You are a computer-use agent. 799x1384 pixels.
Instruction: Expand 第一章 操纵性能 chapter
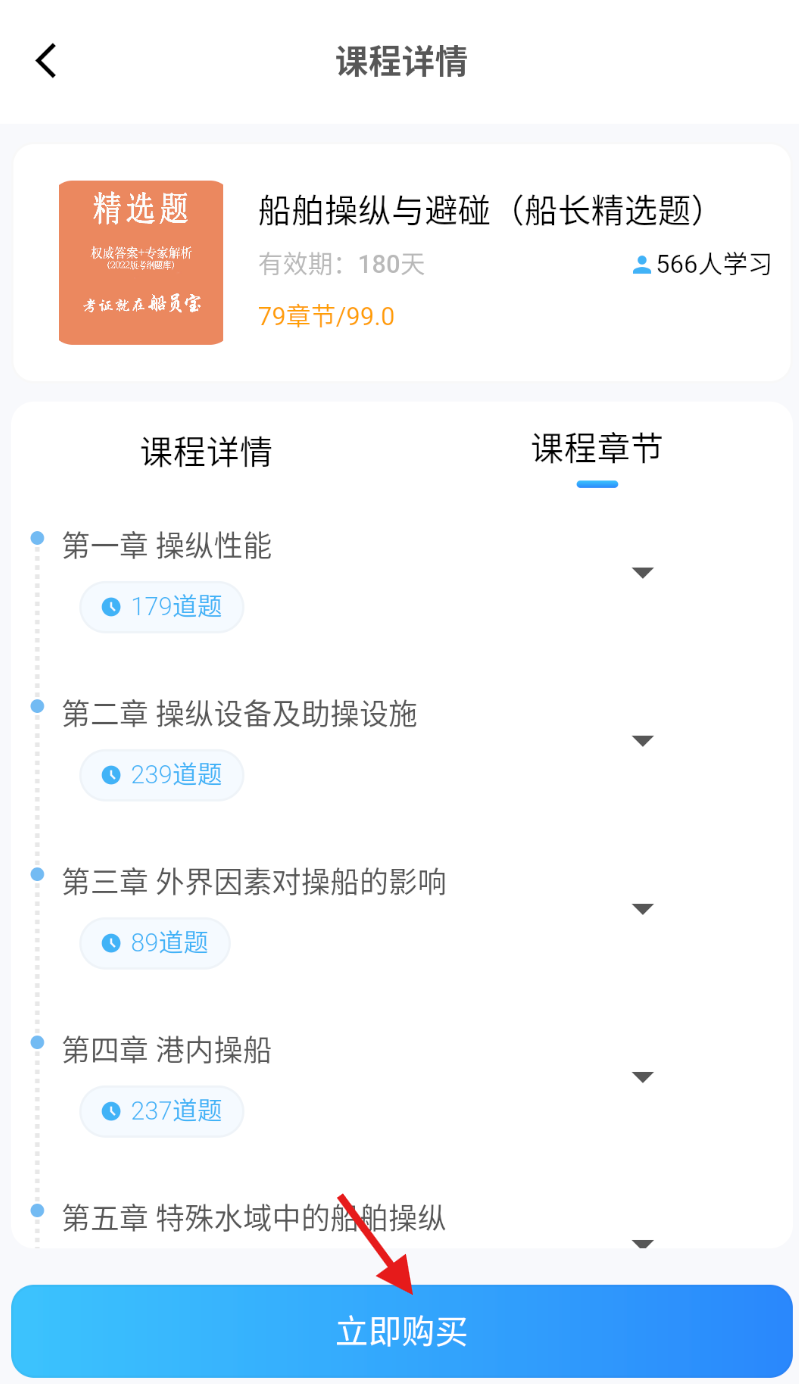(642, 572)
